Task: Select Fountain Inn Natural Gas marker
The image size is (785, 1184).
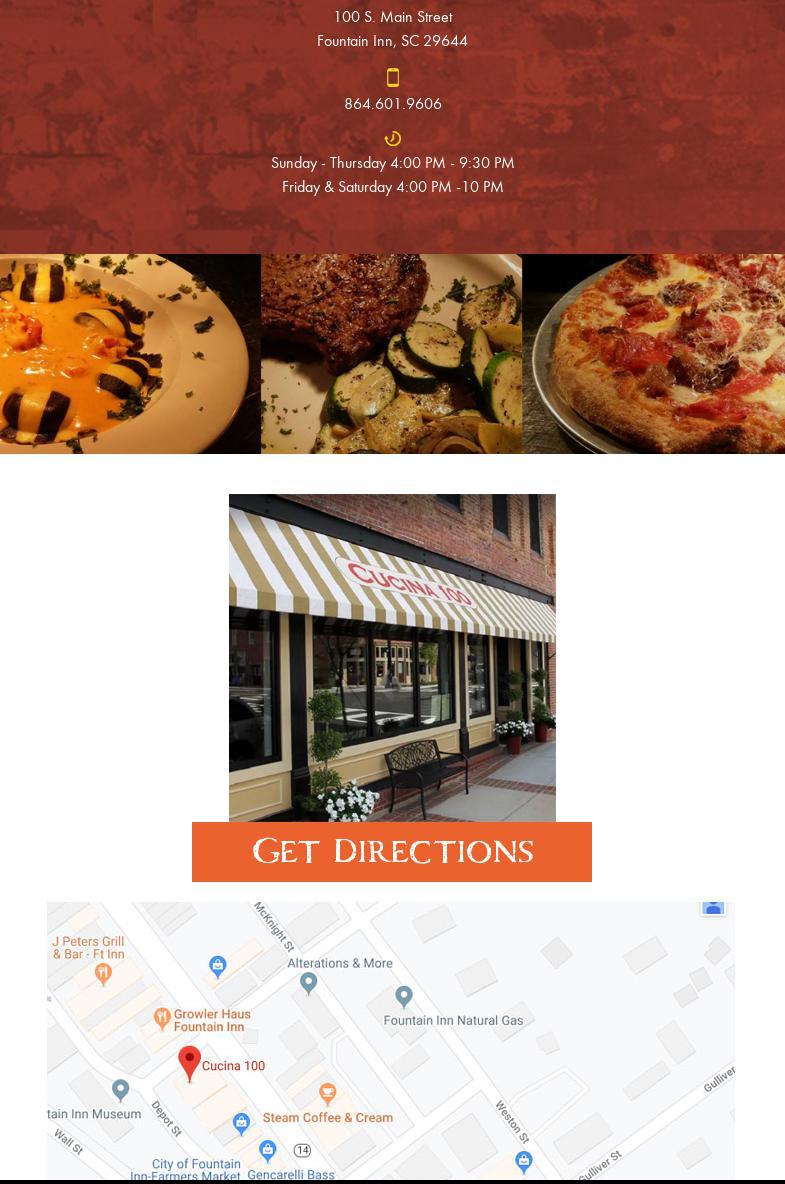Action: click(x=404, y=996)
